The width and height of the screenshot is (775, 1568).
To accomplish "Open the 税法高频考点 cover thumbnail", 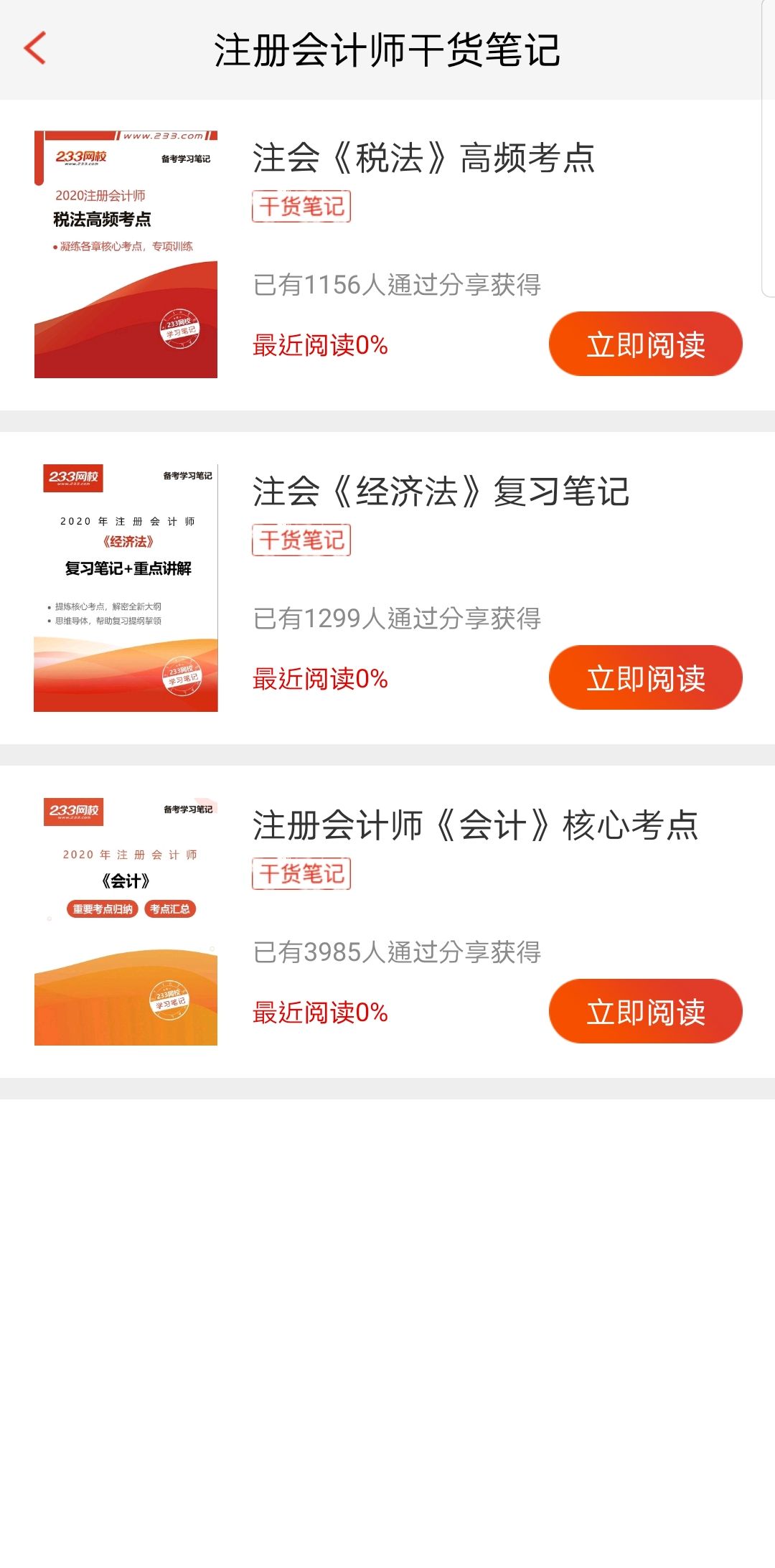I will [x=126, y=251].
